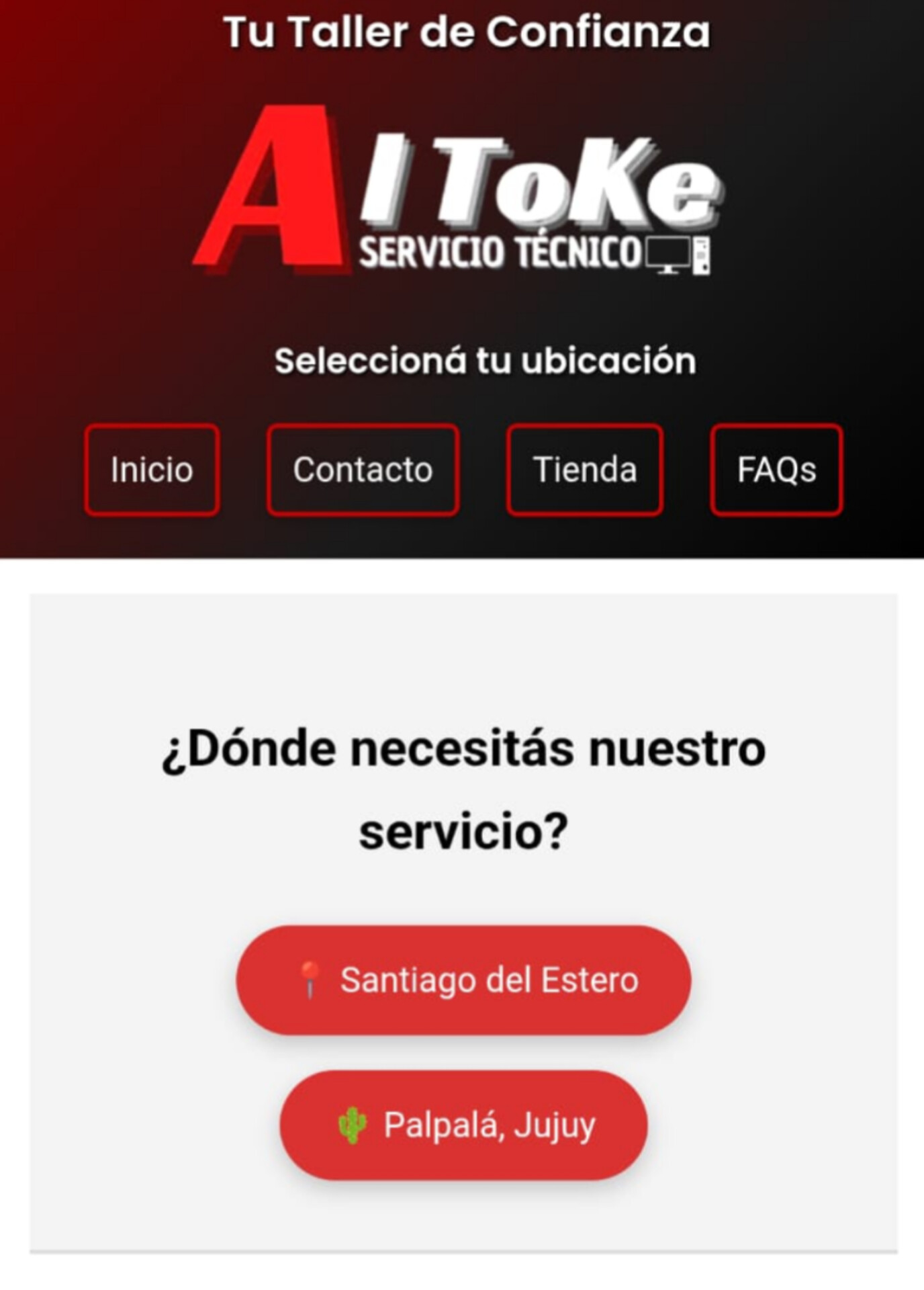Visit the Tienda page
This screenshot has height=1290, width=924.
click(585, 470)
